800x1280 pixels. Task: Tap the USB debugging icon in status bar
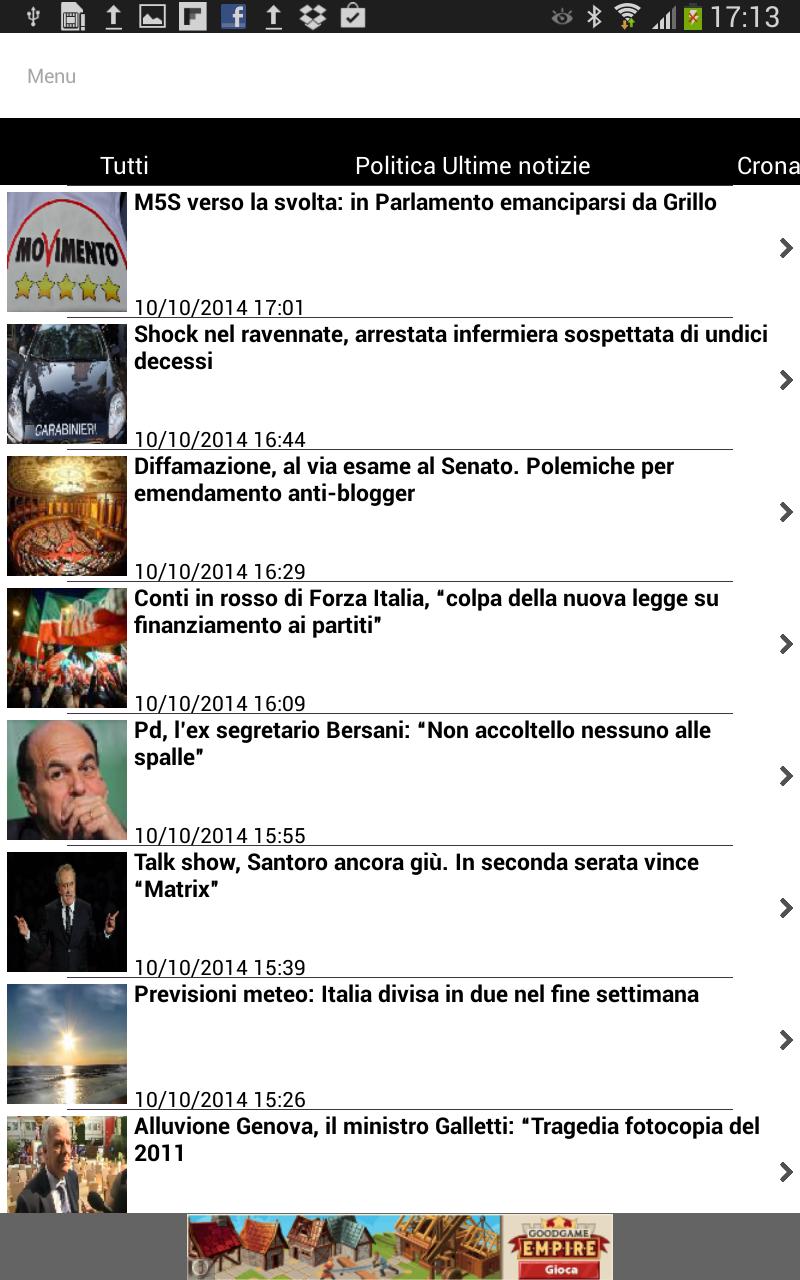coord(35,16)
